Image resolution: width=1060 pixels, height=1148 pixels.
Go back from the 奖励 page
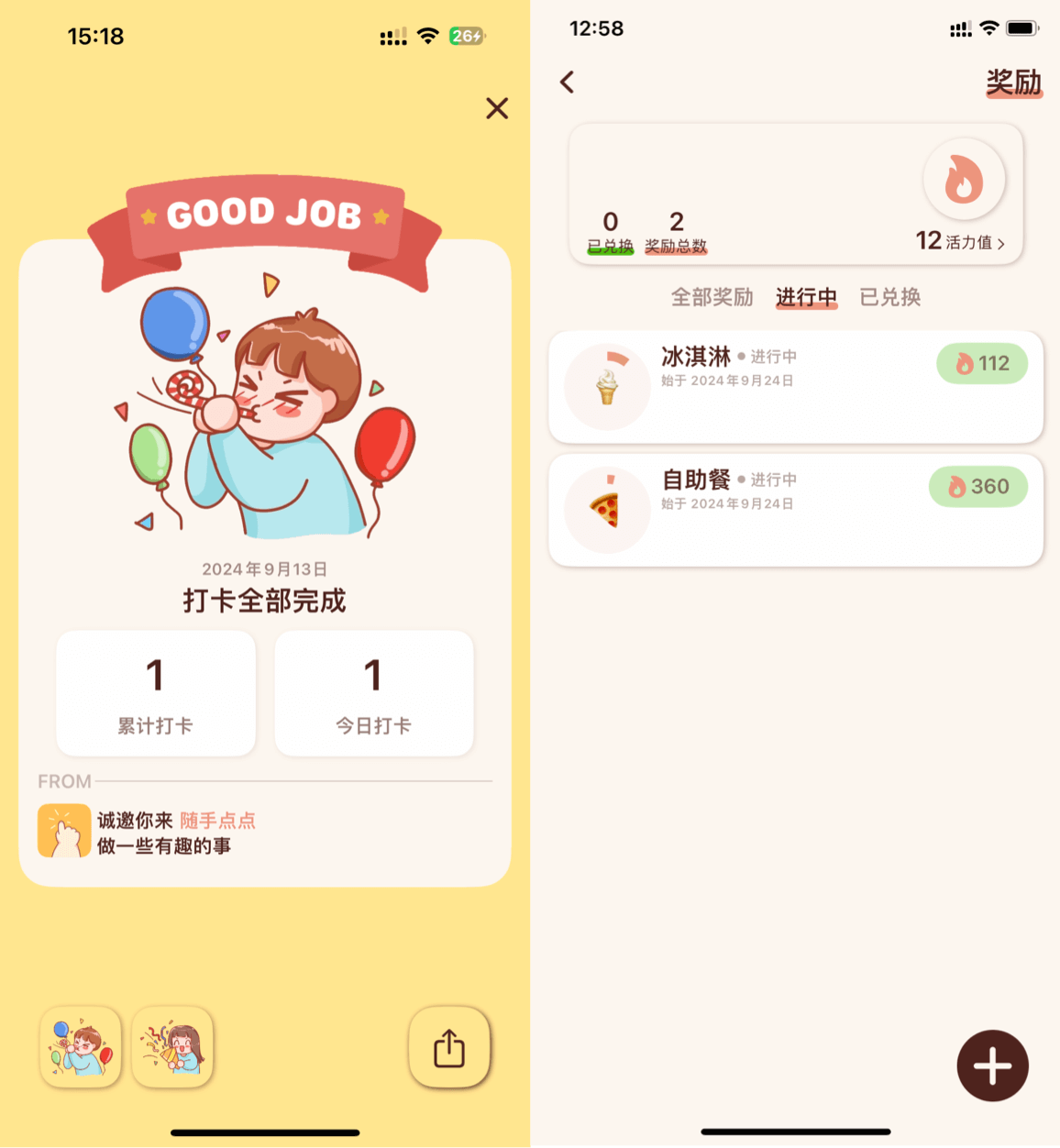[x=568, y=83]
